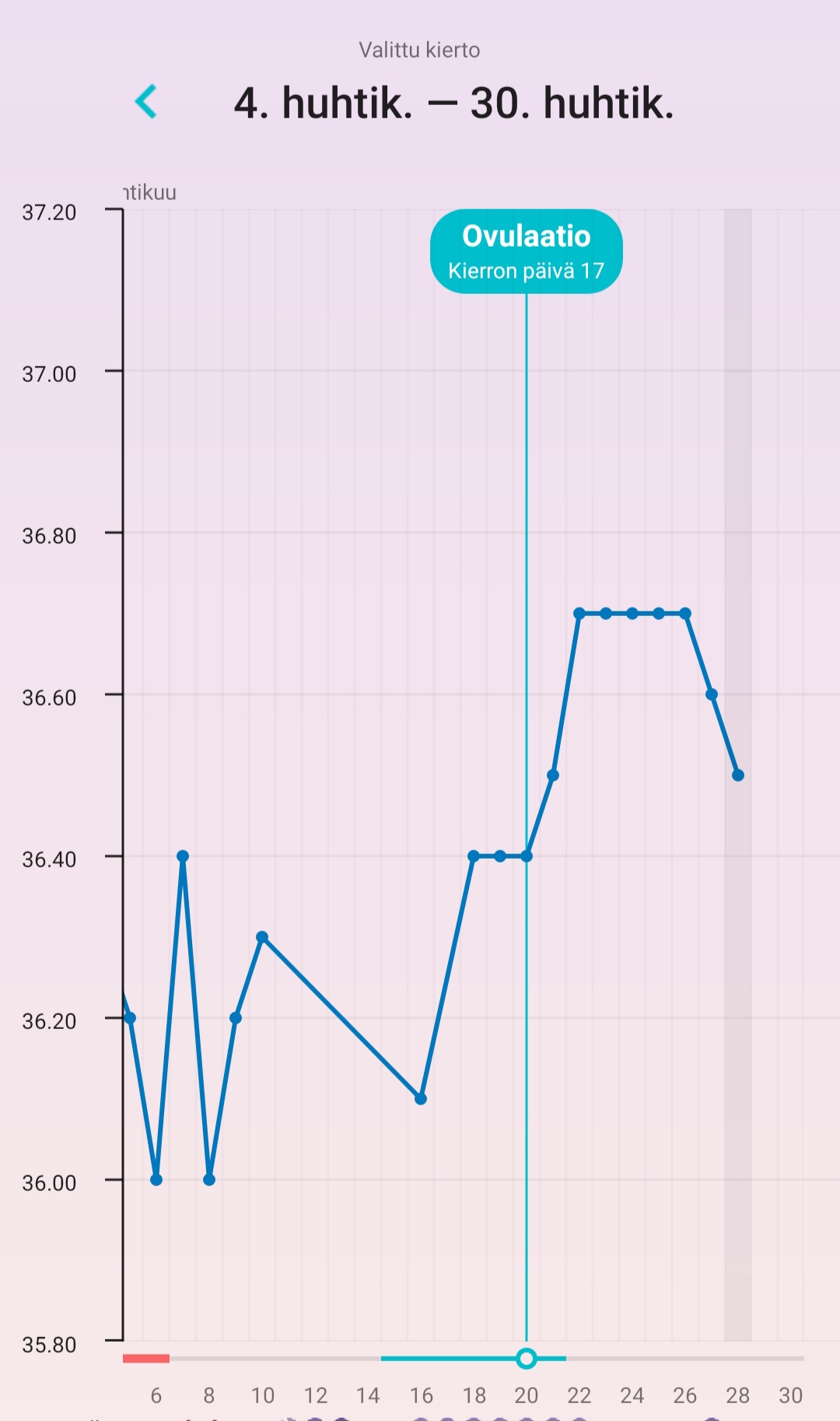The height and width of the screenshot is (1421, 840).
Task: Tap the Ovulaatio cycle day 17 label
Action: pos(527,251)
